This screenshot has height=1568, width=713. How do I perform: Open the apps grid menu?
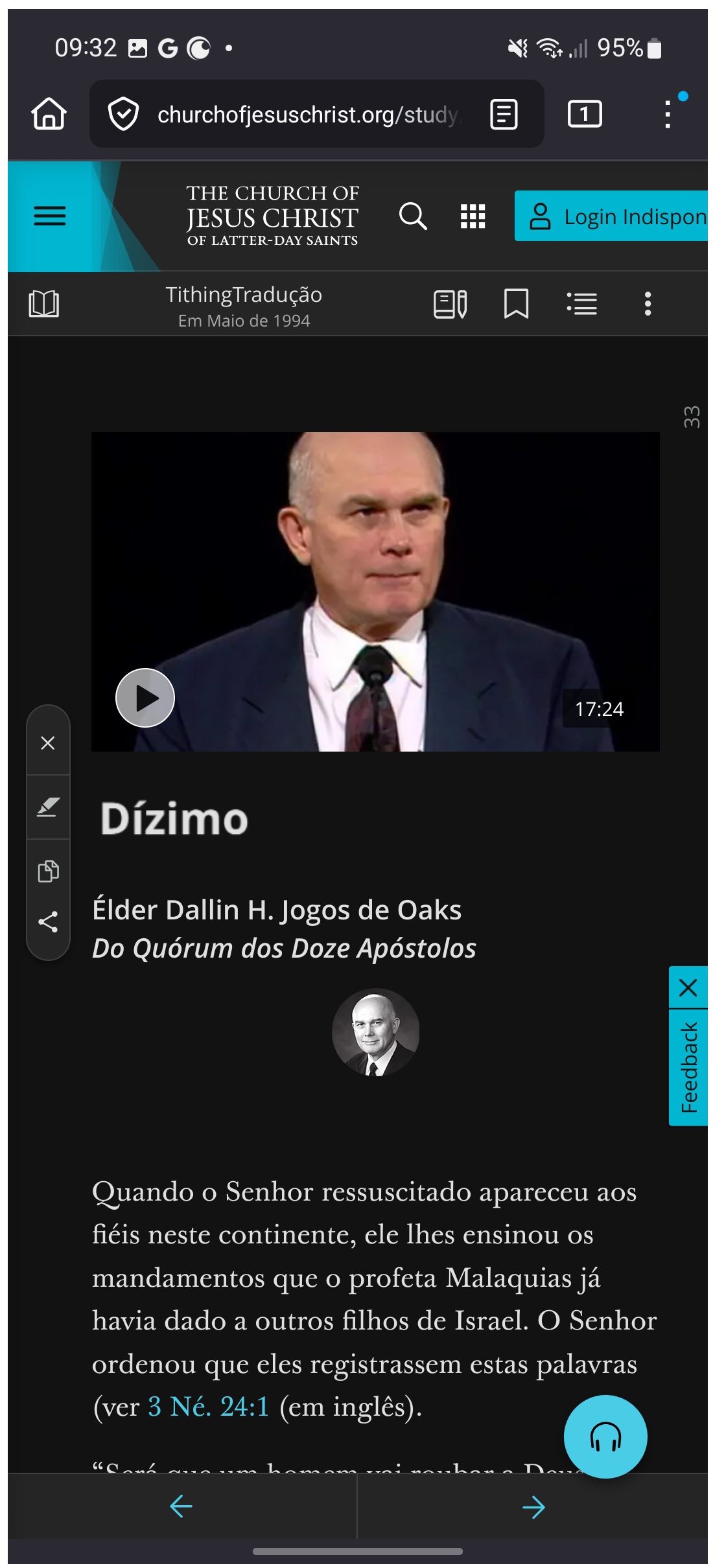(x=473, y=216)
